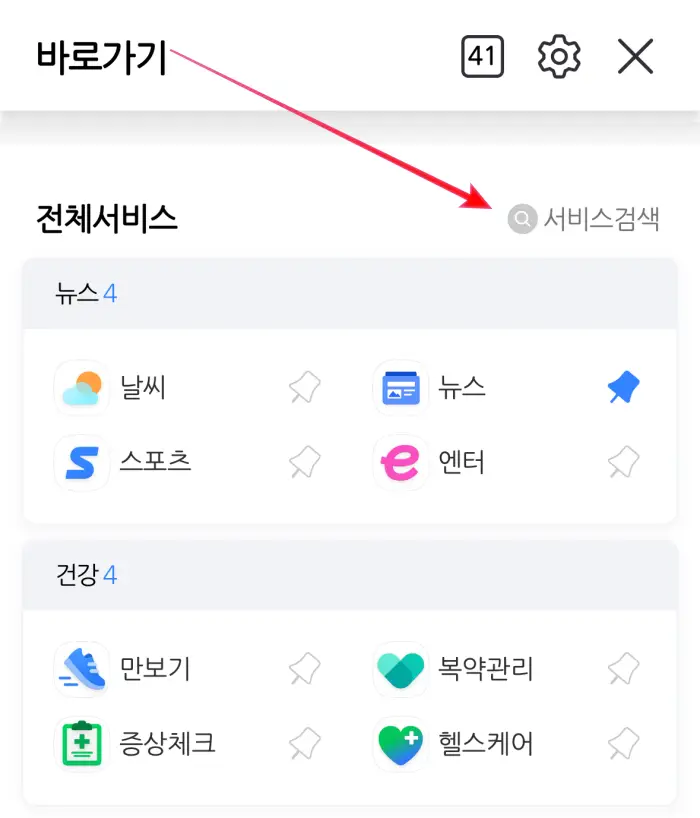The width and height of the screenshot is (700, 818).
Task: Pin the 복약관리 service
Action: (x=624, y=669)
